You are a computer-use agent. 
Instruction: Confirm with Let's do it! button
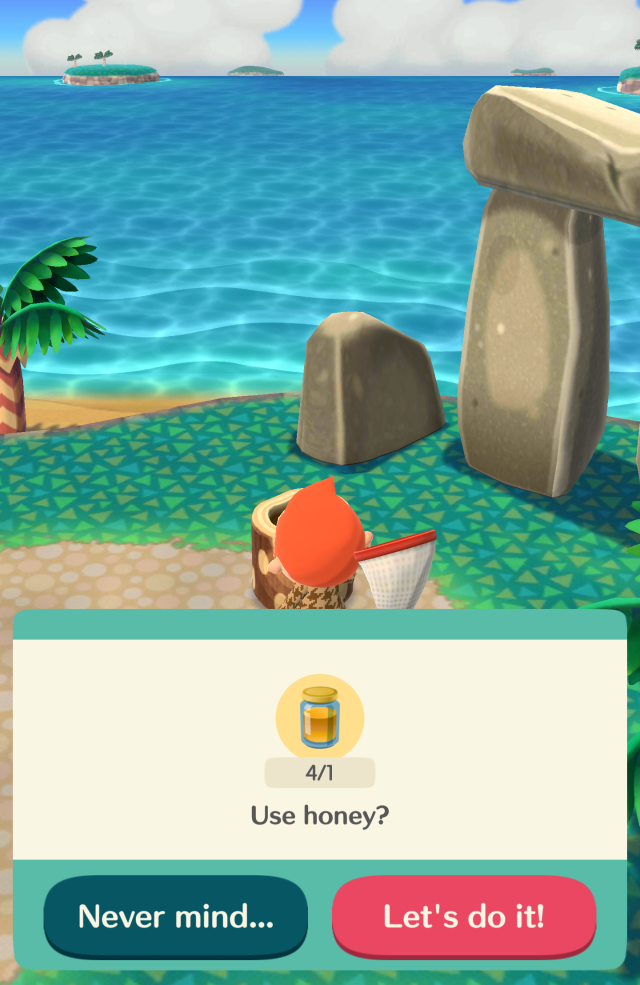[x=464, y=916]
